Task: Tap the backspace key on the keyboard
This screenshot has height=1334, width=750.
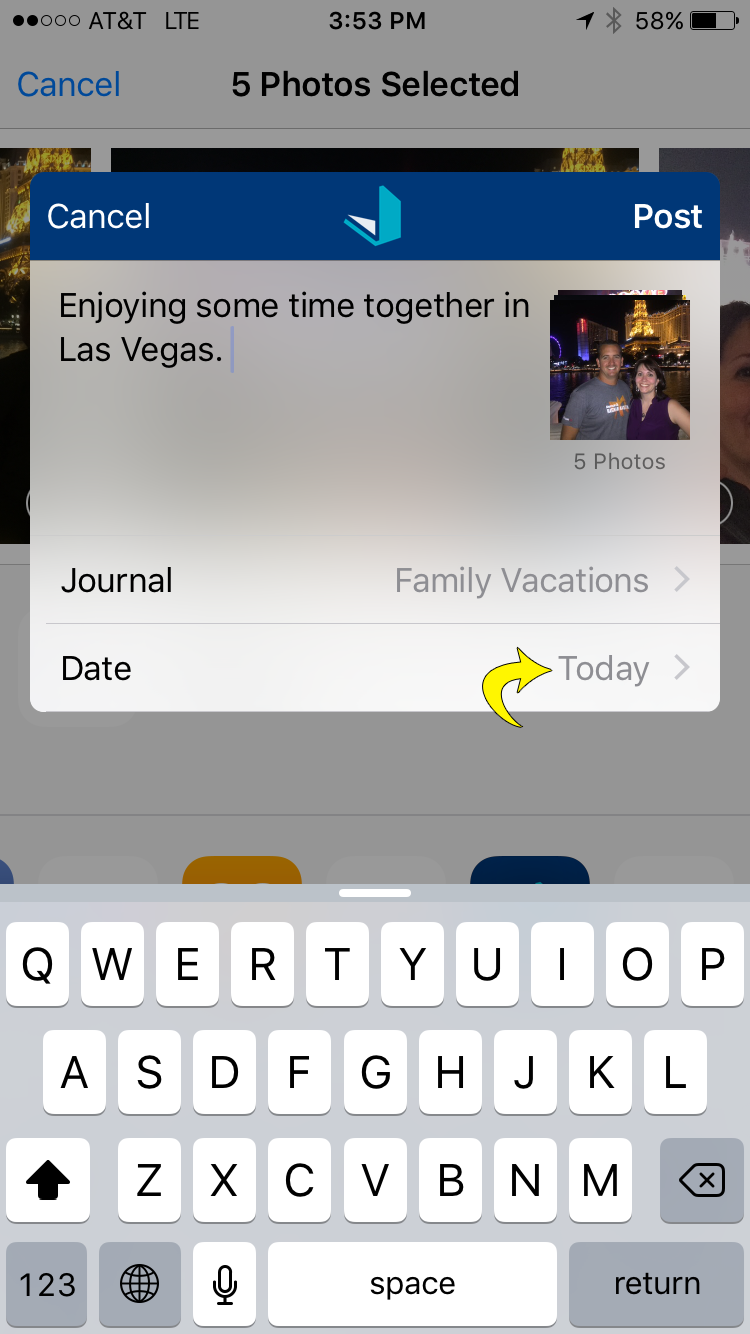Action: point(702,1182)
